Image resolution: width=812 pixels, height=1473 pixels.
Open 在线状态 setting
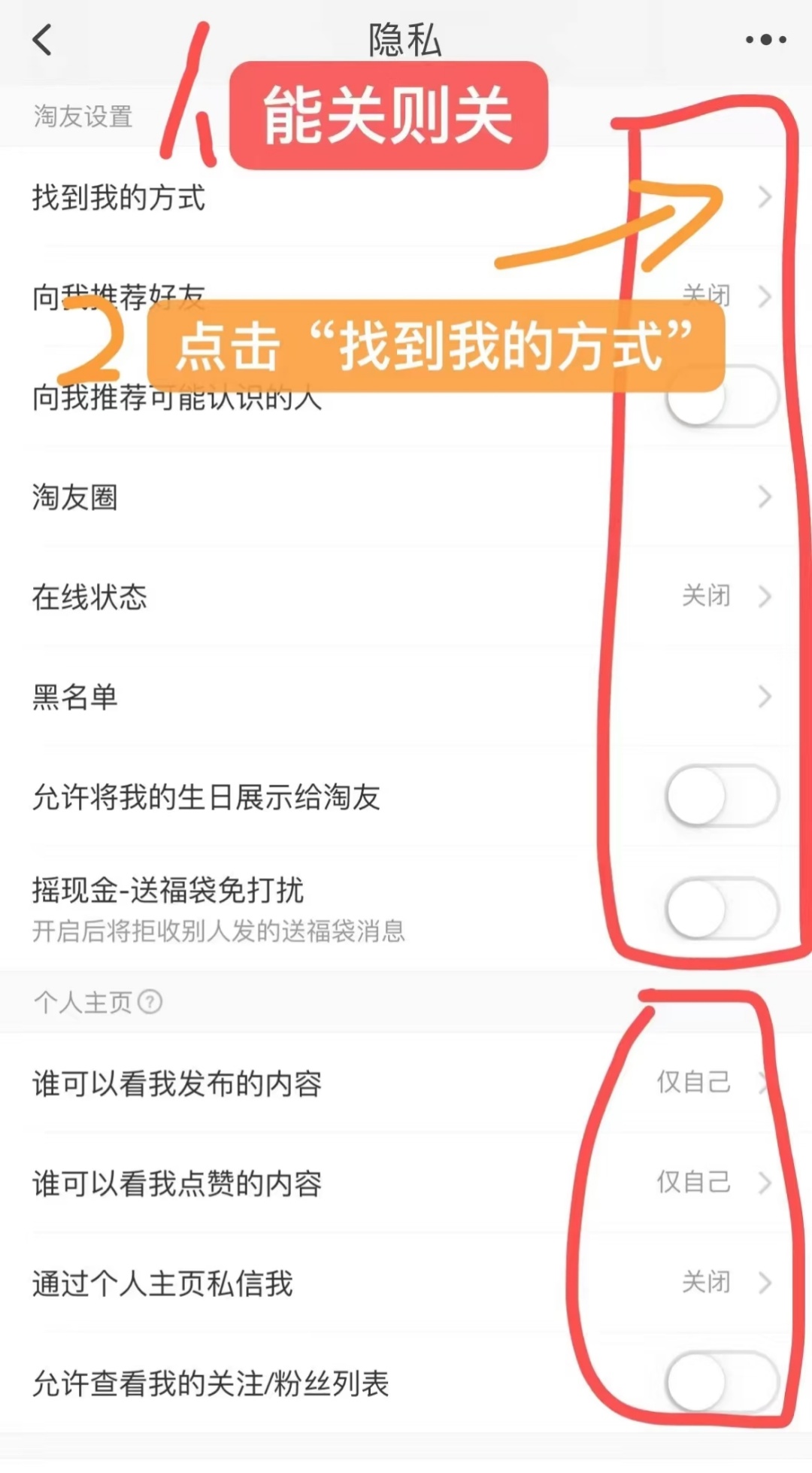406,597
